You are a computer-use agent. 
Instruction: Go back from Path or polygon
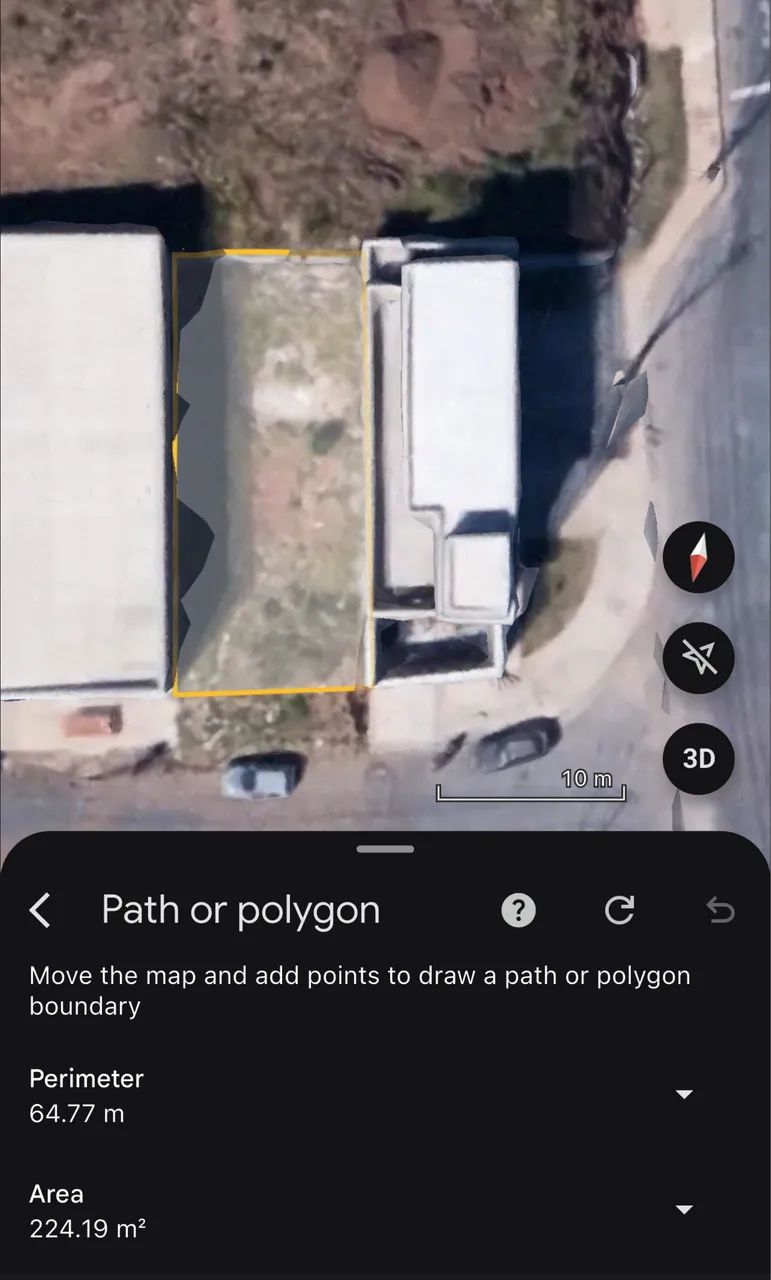(x=40, y=910)
